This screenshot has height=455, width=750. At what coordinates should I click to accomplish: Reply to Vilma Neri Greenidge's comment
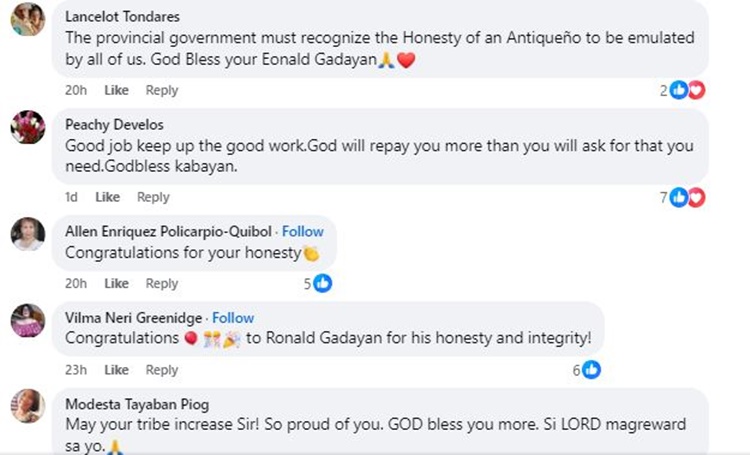(x=161, y=370)
